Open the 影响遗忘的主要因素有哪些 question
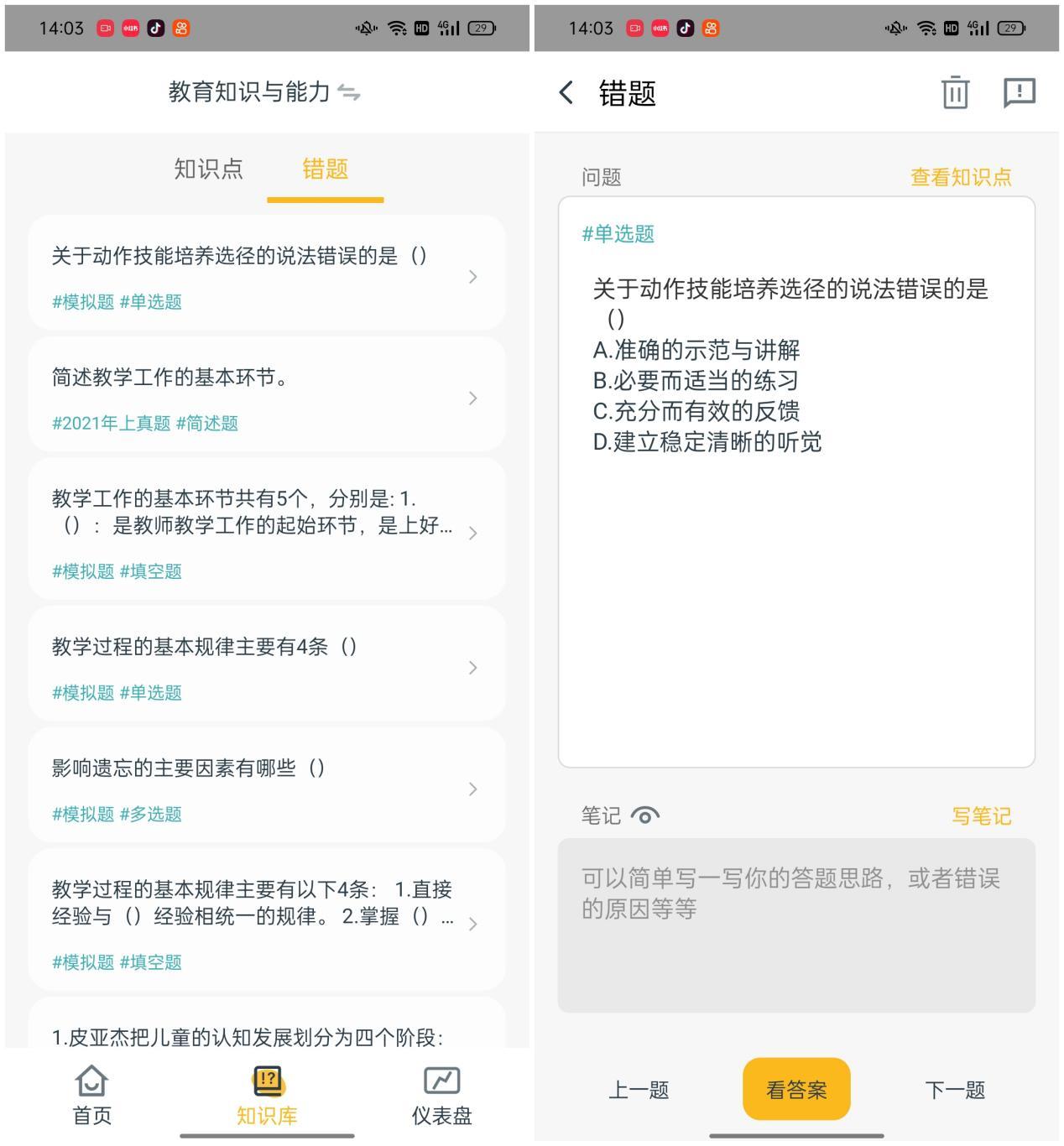Viewport: 1064px width, 1146px height. [267, 789]
